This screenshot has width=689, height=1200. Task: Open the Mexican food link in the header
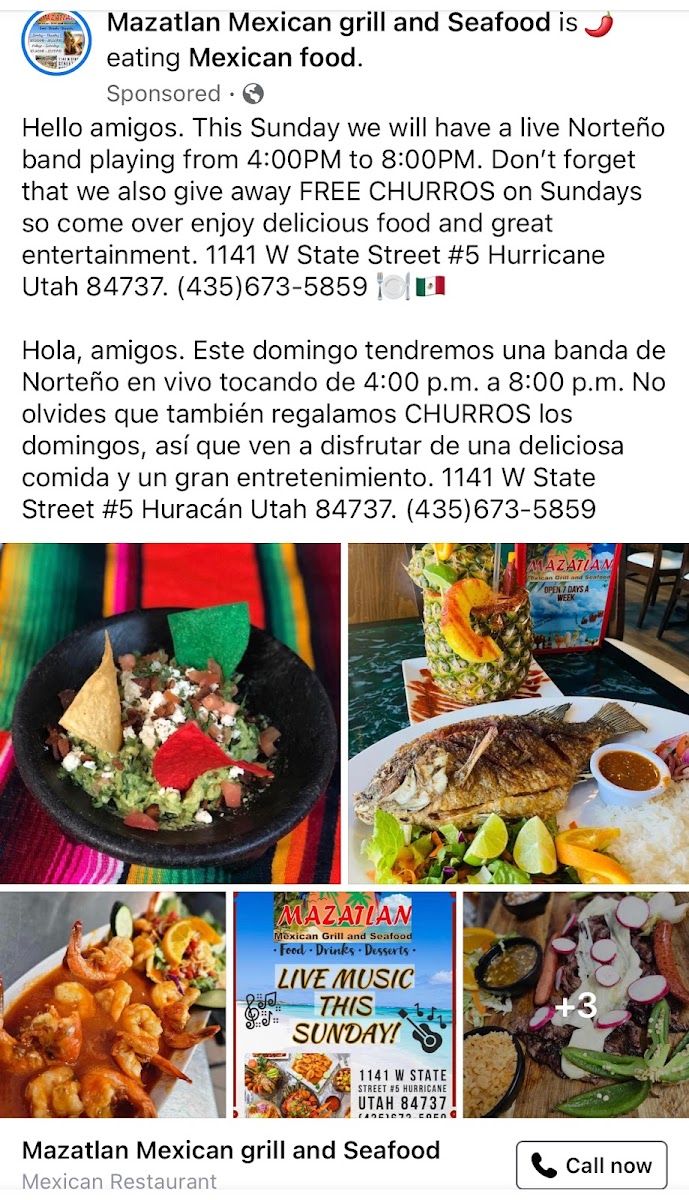(272, 58)
